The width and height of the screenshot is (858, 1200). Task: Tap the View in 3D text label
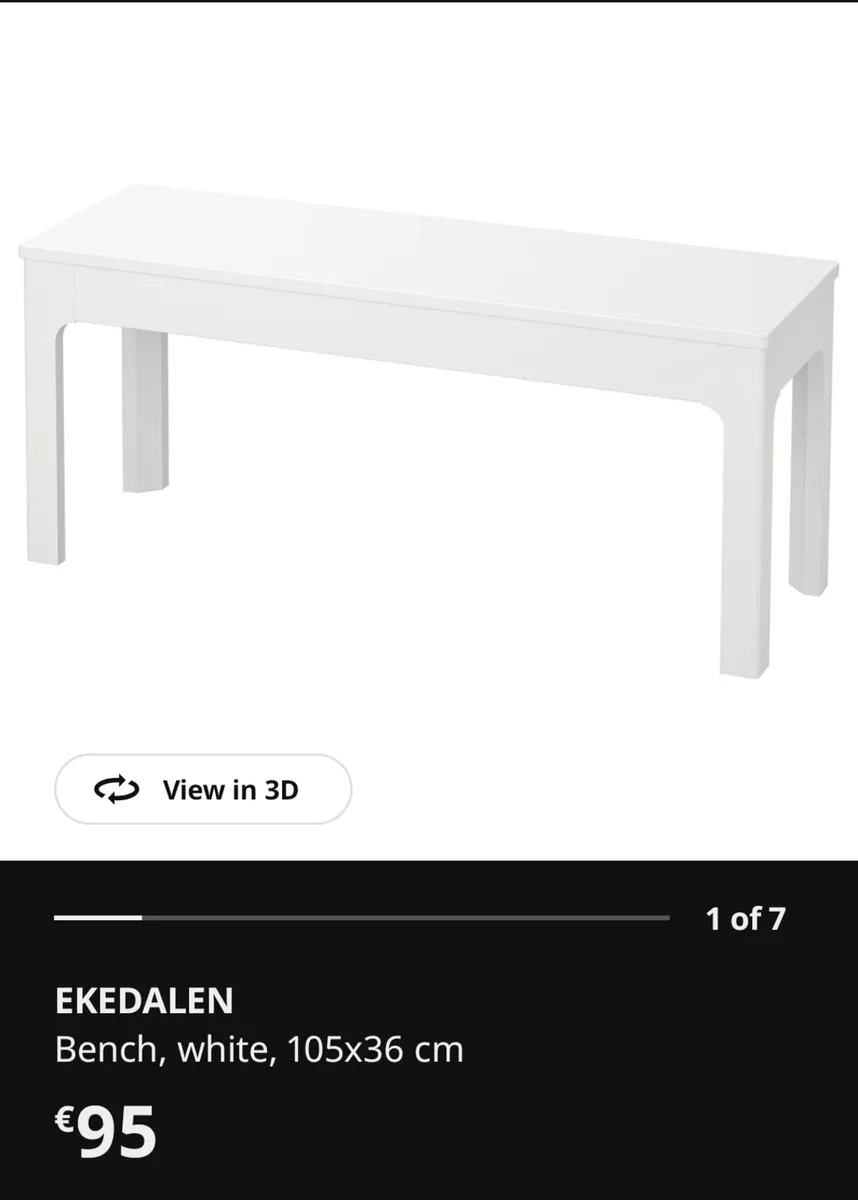click(x=230, y=789)
